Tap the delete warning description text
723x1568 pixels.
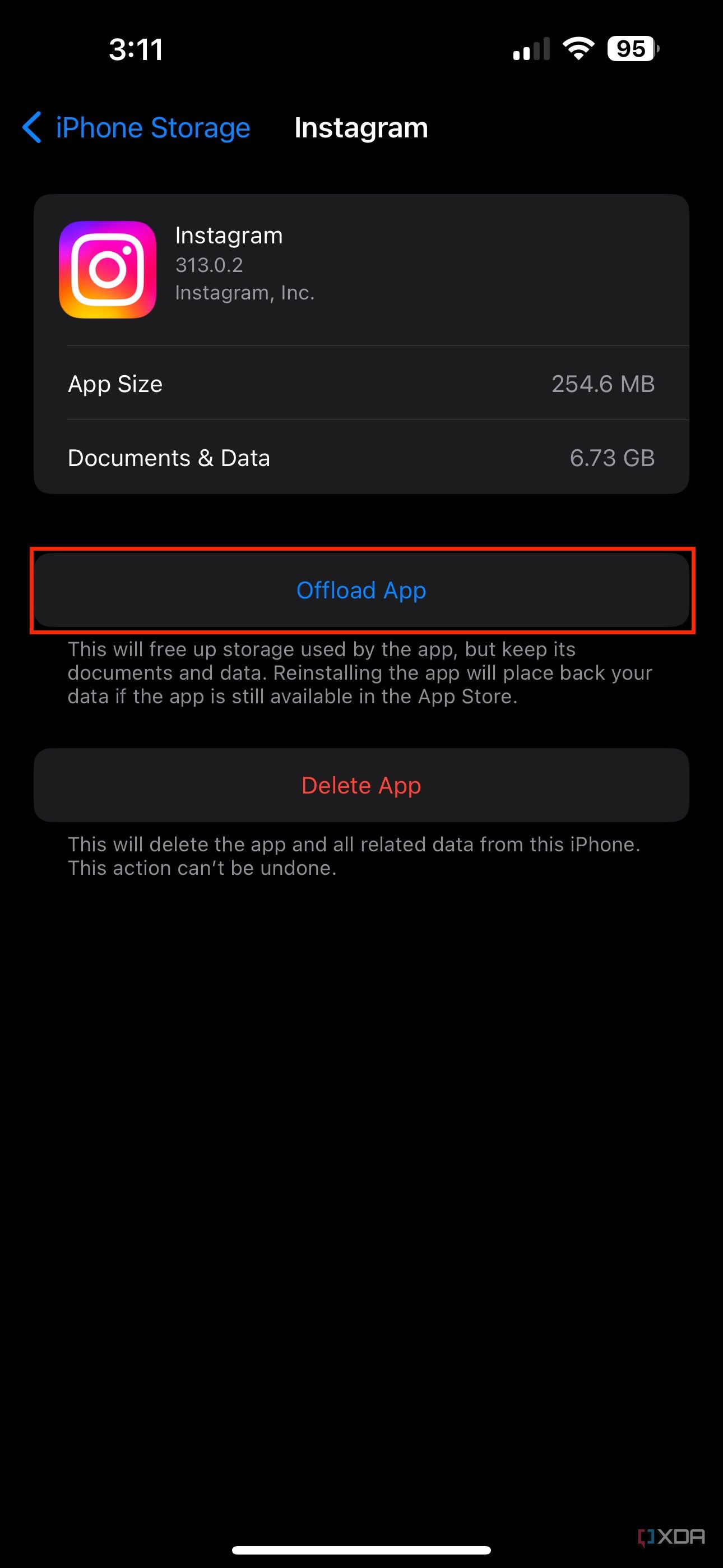point(355,855)
